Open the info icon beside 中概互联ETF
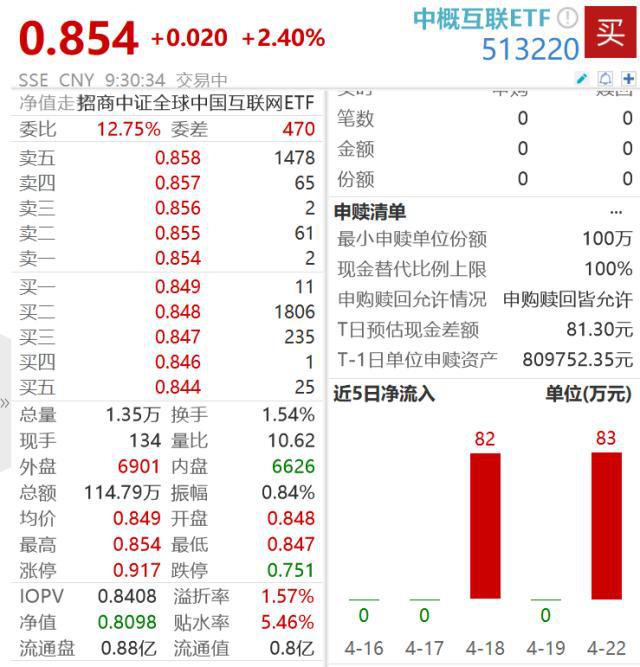 point(567,18)
